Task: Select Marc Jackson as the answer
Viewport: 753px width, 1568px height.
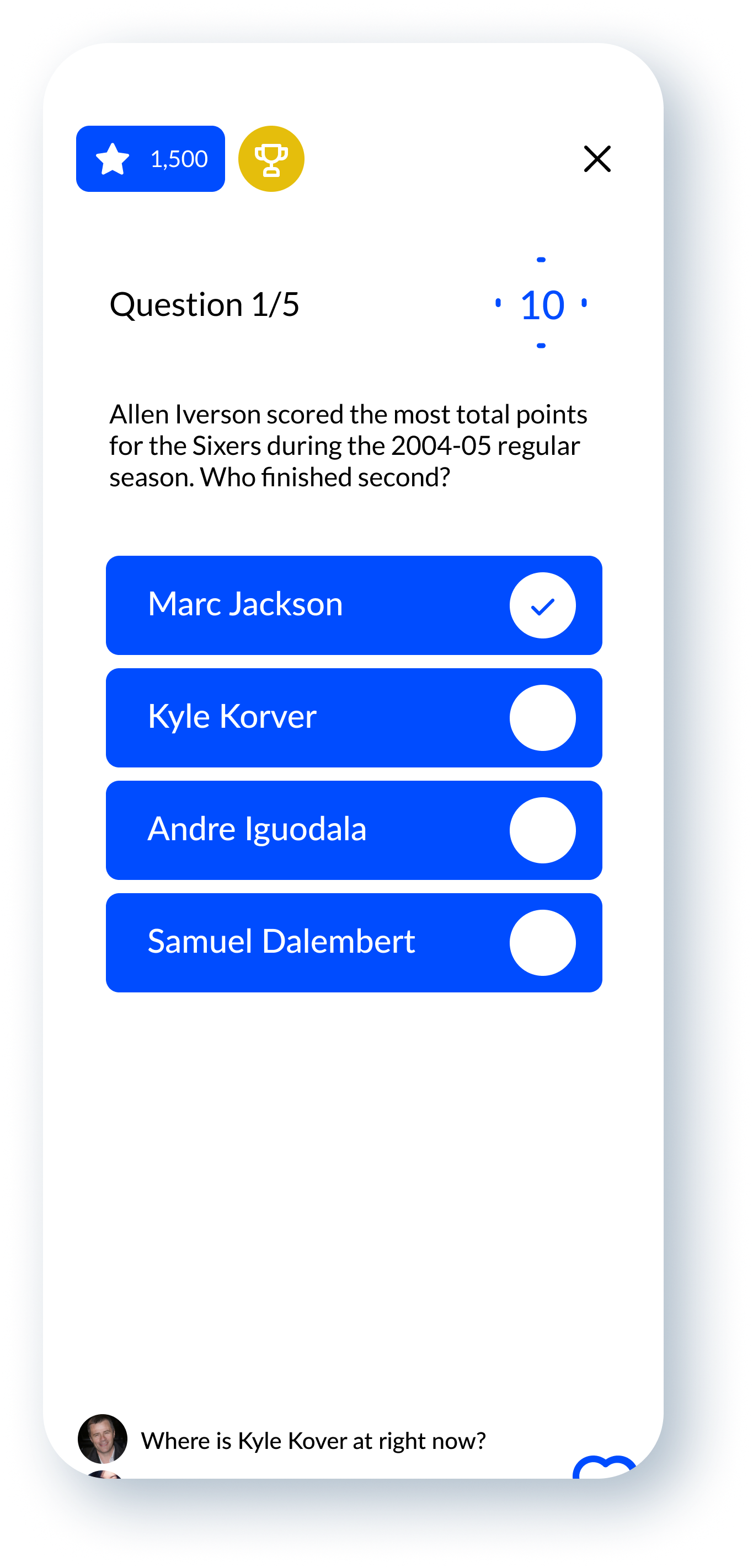Action: click(x=354, y=605)
